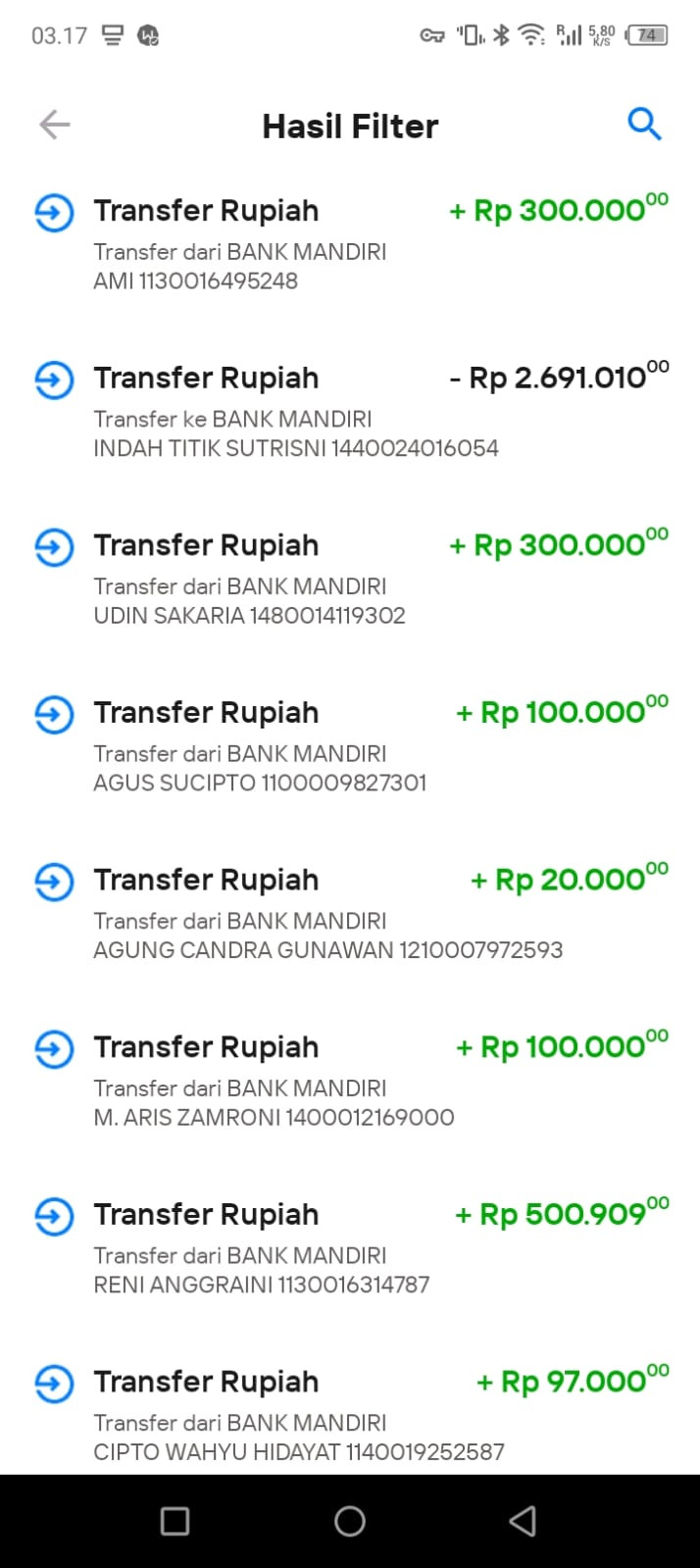The height and width of the screenshot is (1568, 700).
Task: Open recent apps from the navigation bar
Action: [x=175, y=1521]
